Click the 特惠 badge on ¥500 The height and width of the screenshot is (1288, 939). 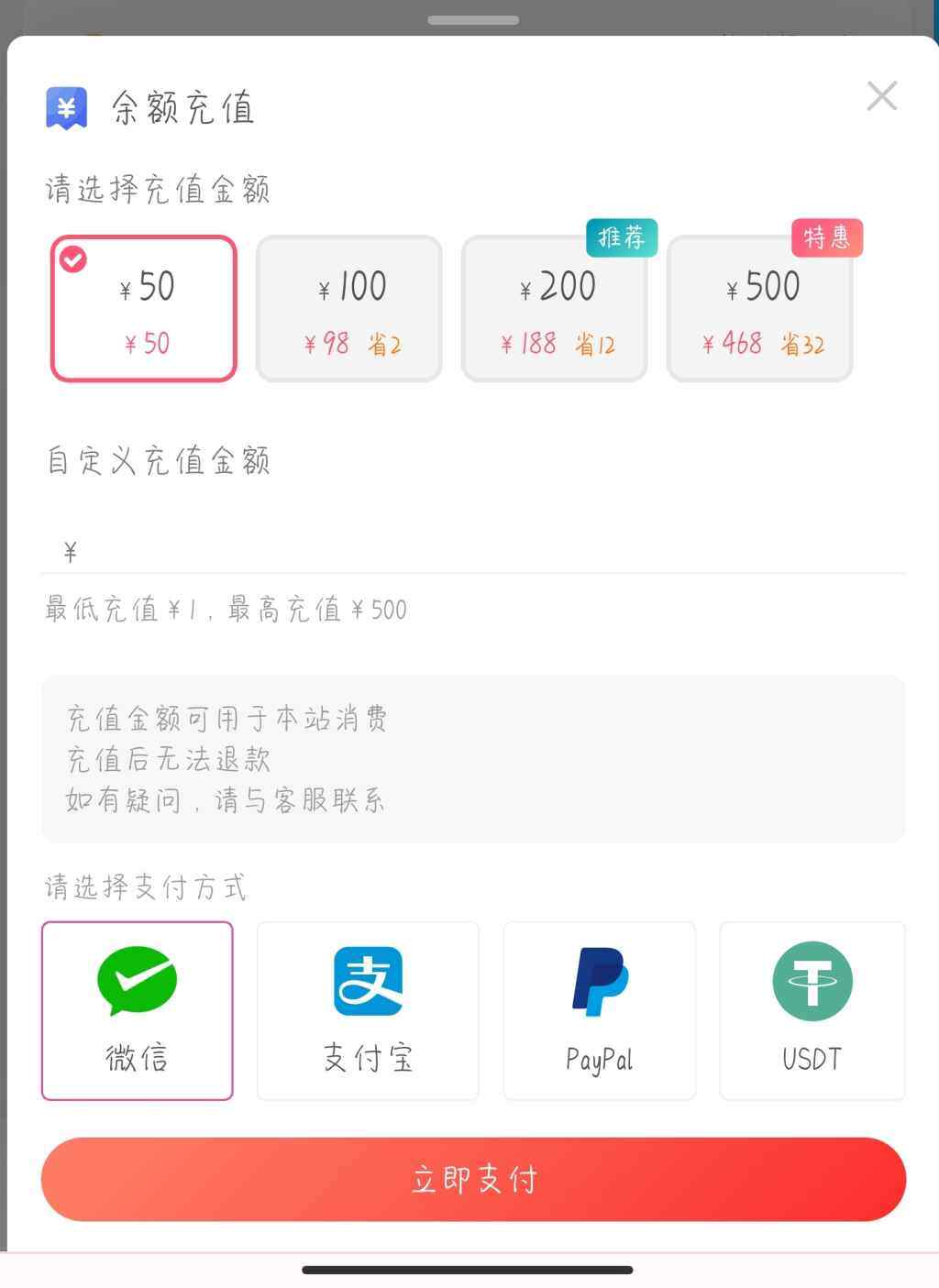826,238
